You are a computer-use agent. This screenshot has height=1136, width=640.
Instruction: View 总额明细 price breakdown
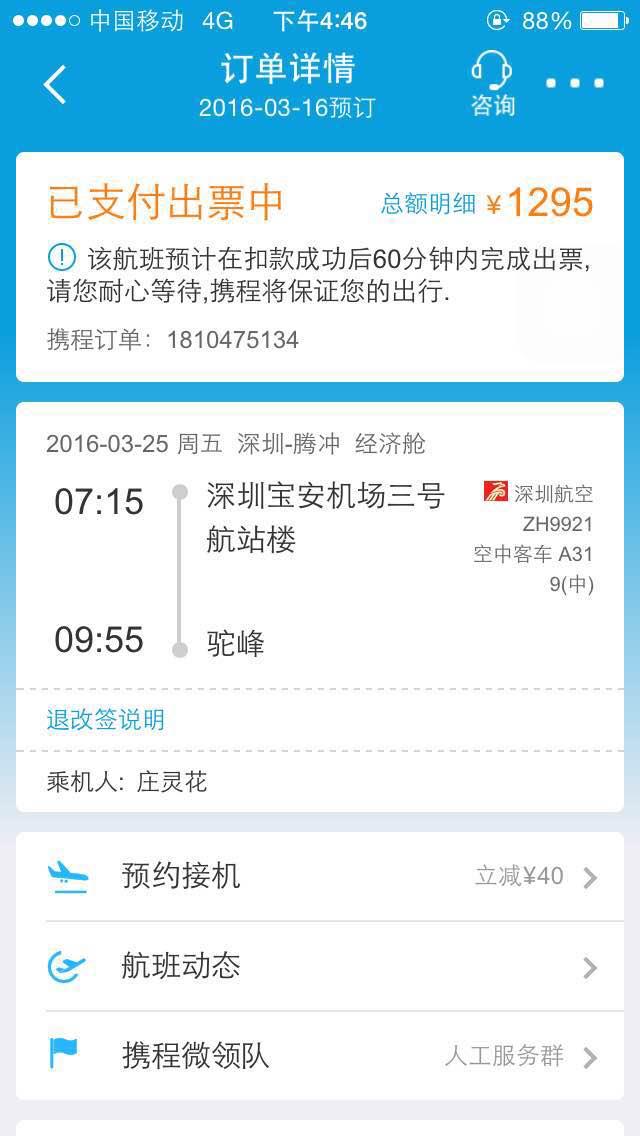click(429, 204)
